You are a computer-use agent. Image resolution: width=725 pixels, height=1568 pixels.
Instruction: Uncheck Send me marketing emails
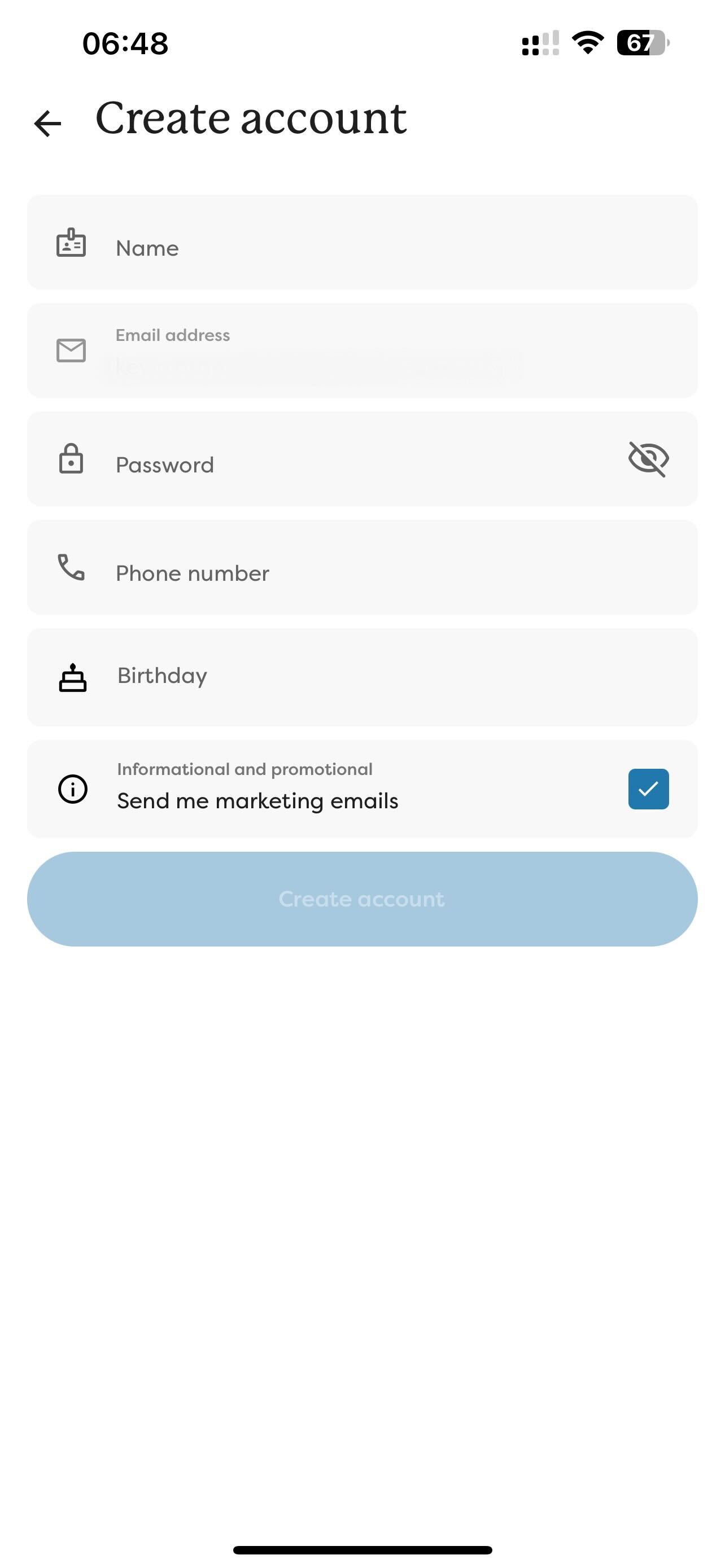pos(648,789)
